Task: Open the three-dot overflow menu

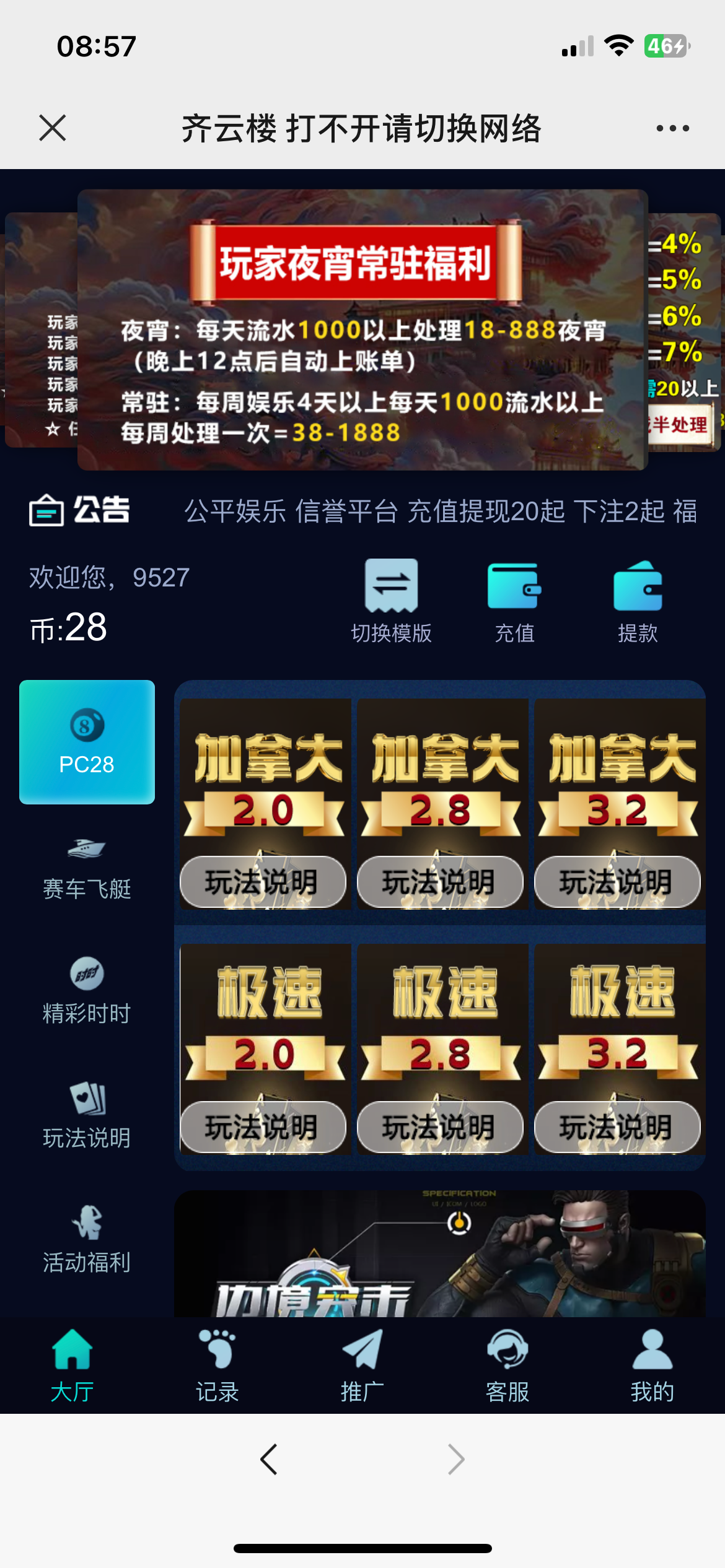Action: pos(672,128)
